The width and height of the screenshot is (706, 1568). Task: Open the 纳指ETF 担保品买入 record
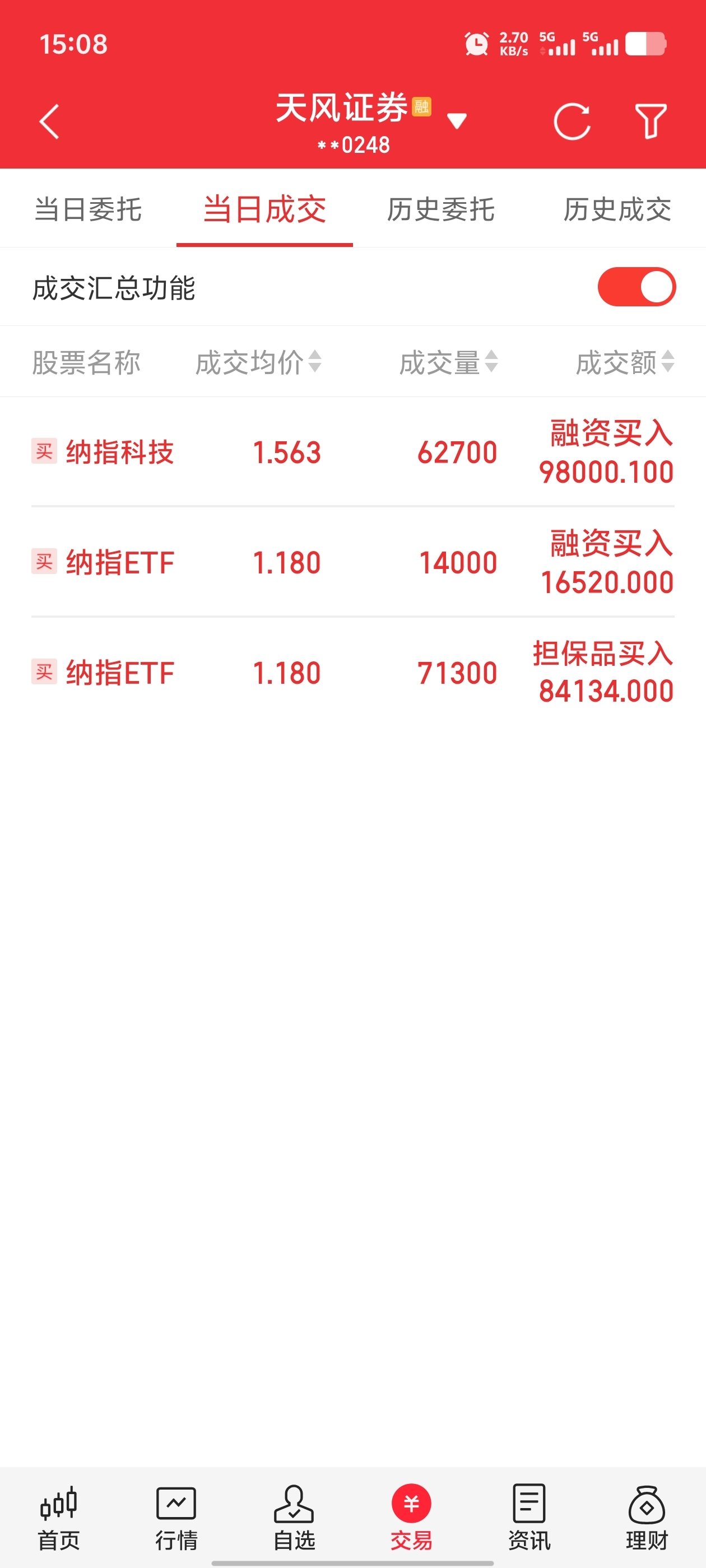point(352,672)
